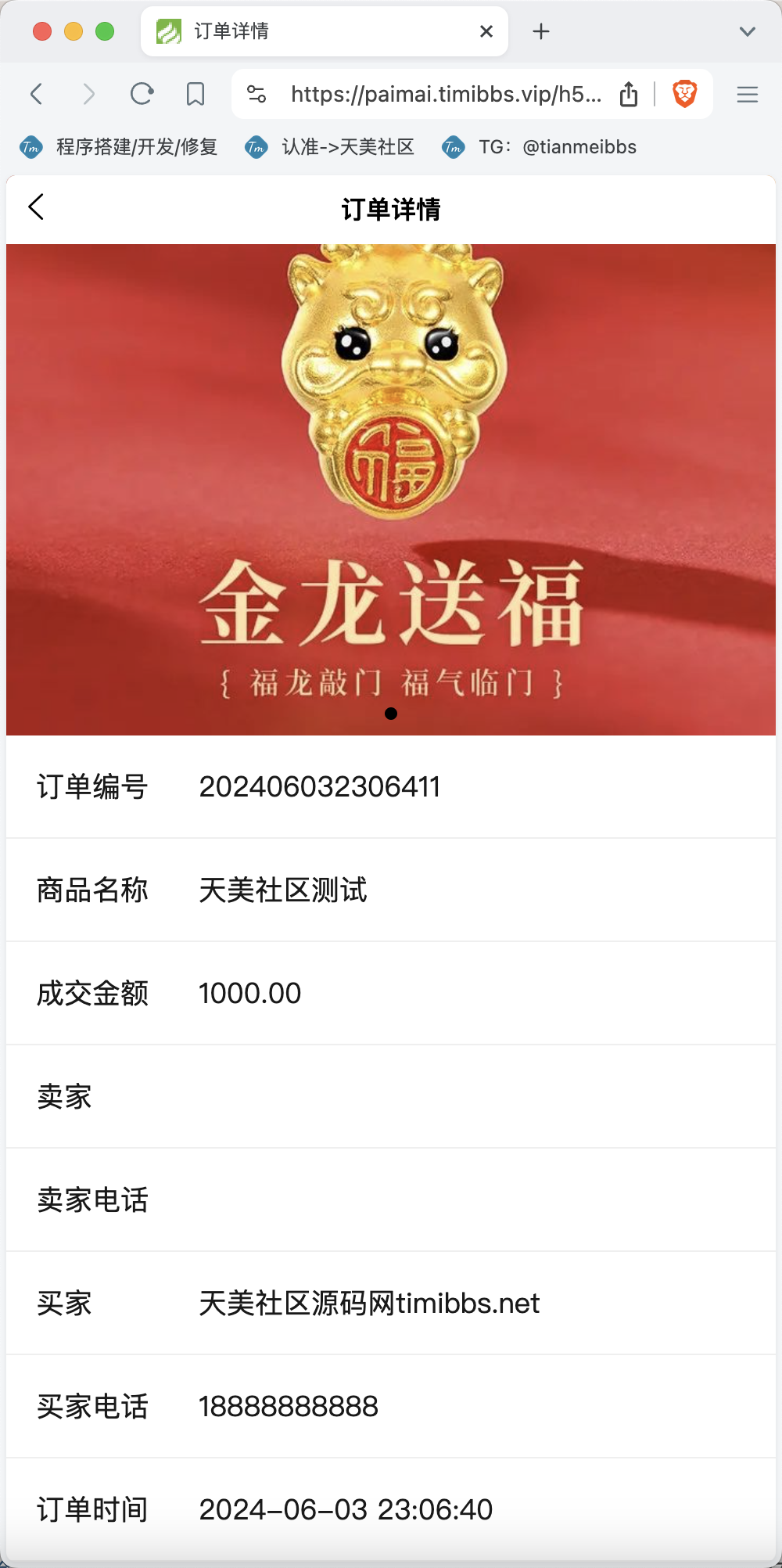Open the browser hamburger menu

748,95
